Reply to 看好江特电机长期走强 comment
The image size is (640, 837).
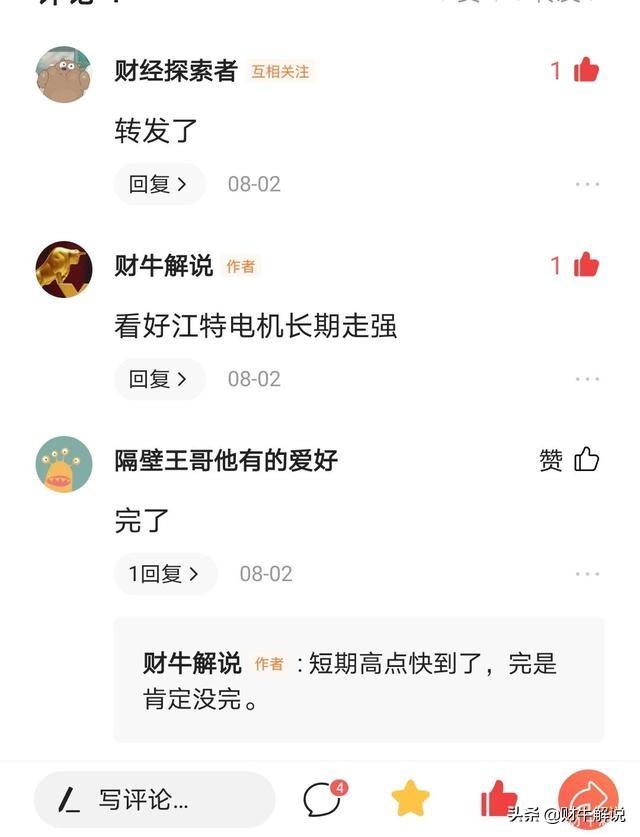[159, 379]
